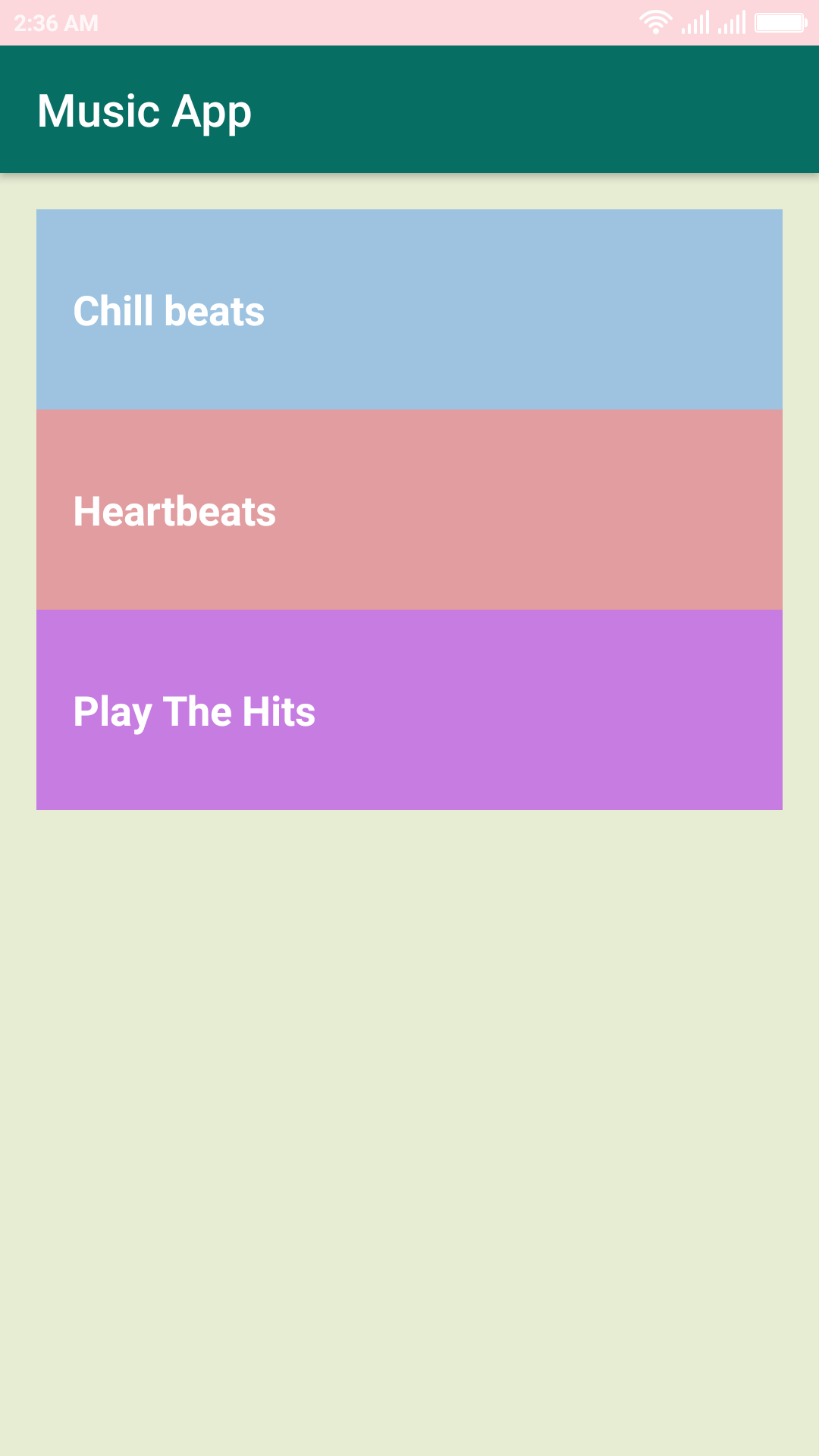Tap the second cellular signal icon

[733, 21]
